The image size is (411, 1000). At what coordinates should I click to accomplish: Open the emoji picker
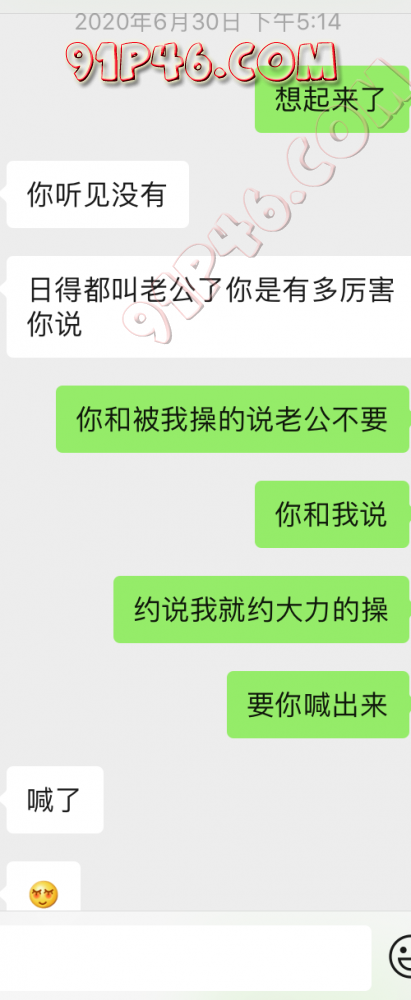pyautogui.click(x=401, y=956)
